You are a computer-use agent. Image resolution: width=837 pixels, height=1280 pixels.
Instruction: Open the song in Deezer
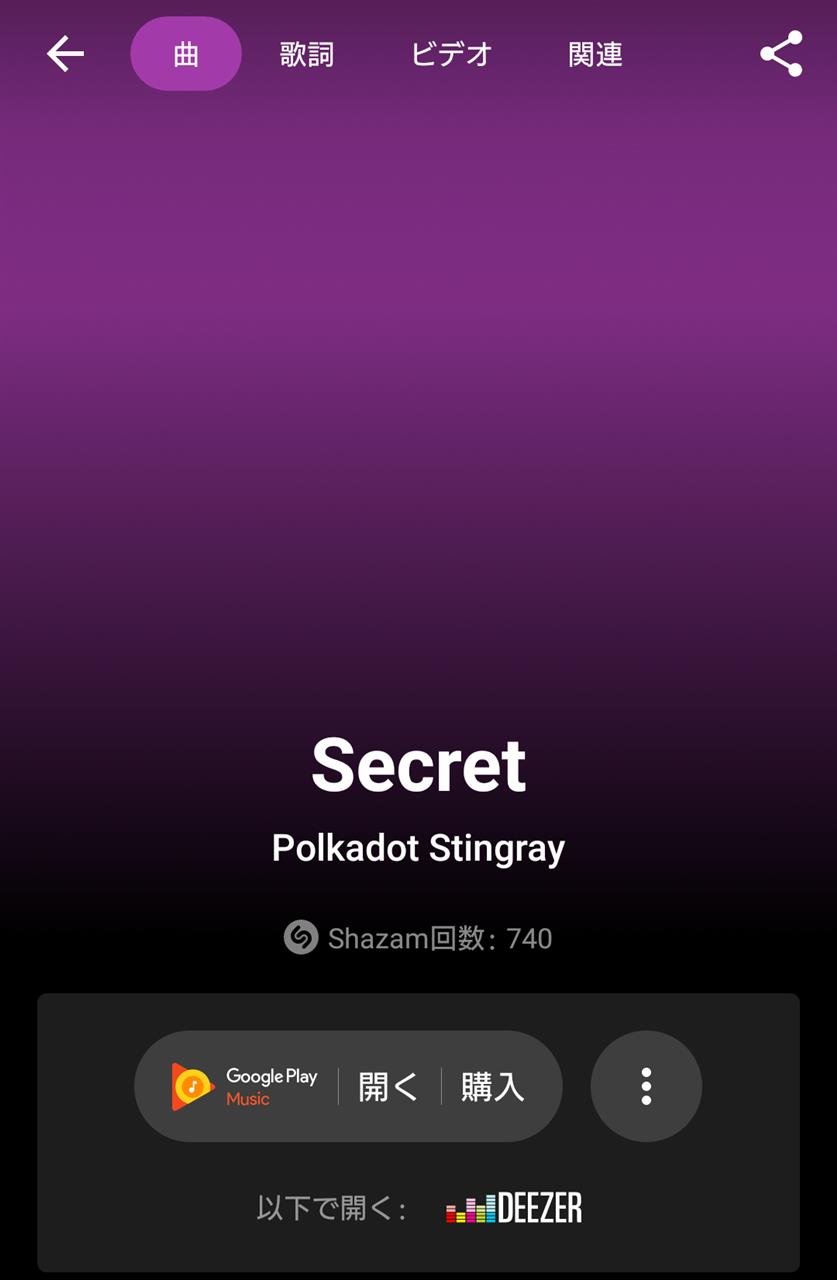pyautogui.click(x=514, y=1208)
